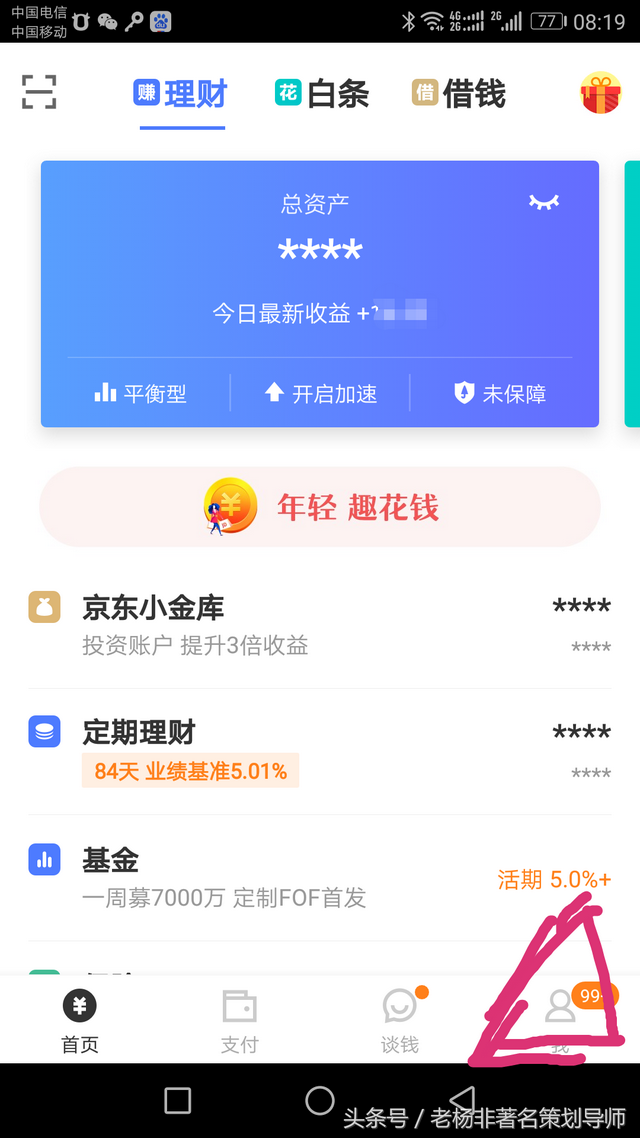Open the 我 profile tab
The height and width of the screenshot is (1138, 640).
(560, 1020)
